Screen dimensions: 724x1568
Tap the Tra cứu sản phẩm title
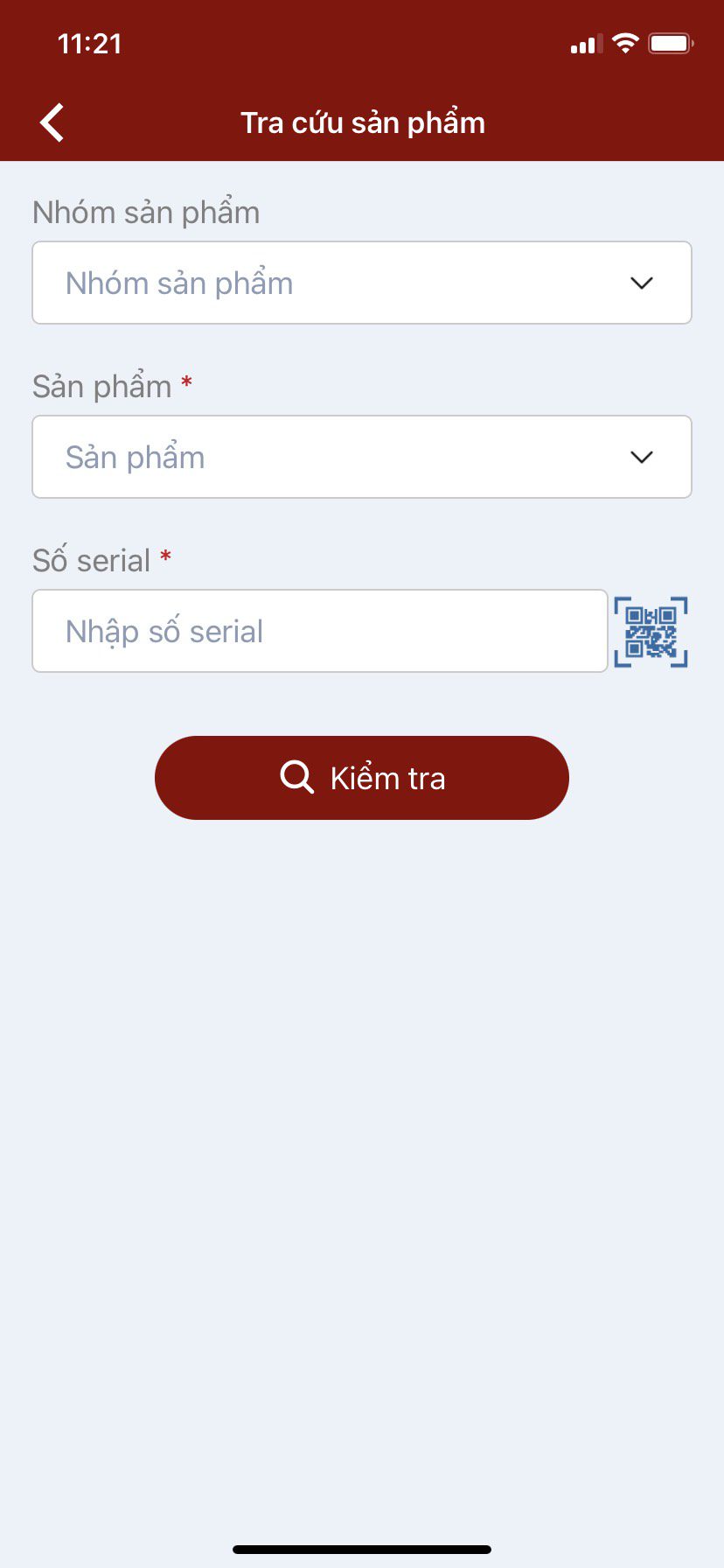point(364,122)
